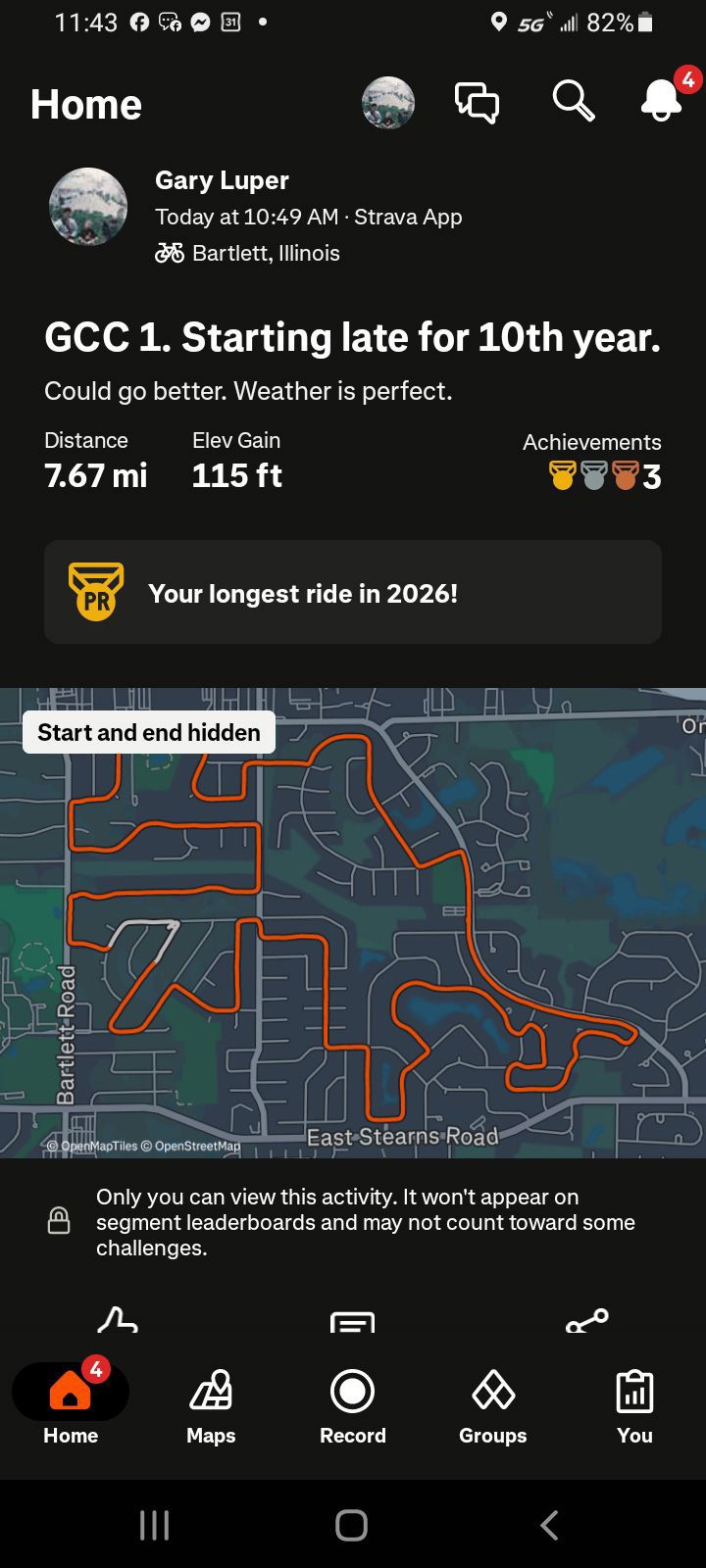Open the longest ride in 2026 PR card
This screenshot has height=1568, width=706.
click(353, 592)
